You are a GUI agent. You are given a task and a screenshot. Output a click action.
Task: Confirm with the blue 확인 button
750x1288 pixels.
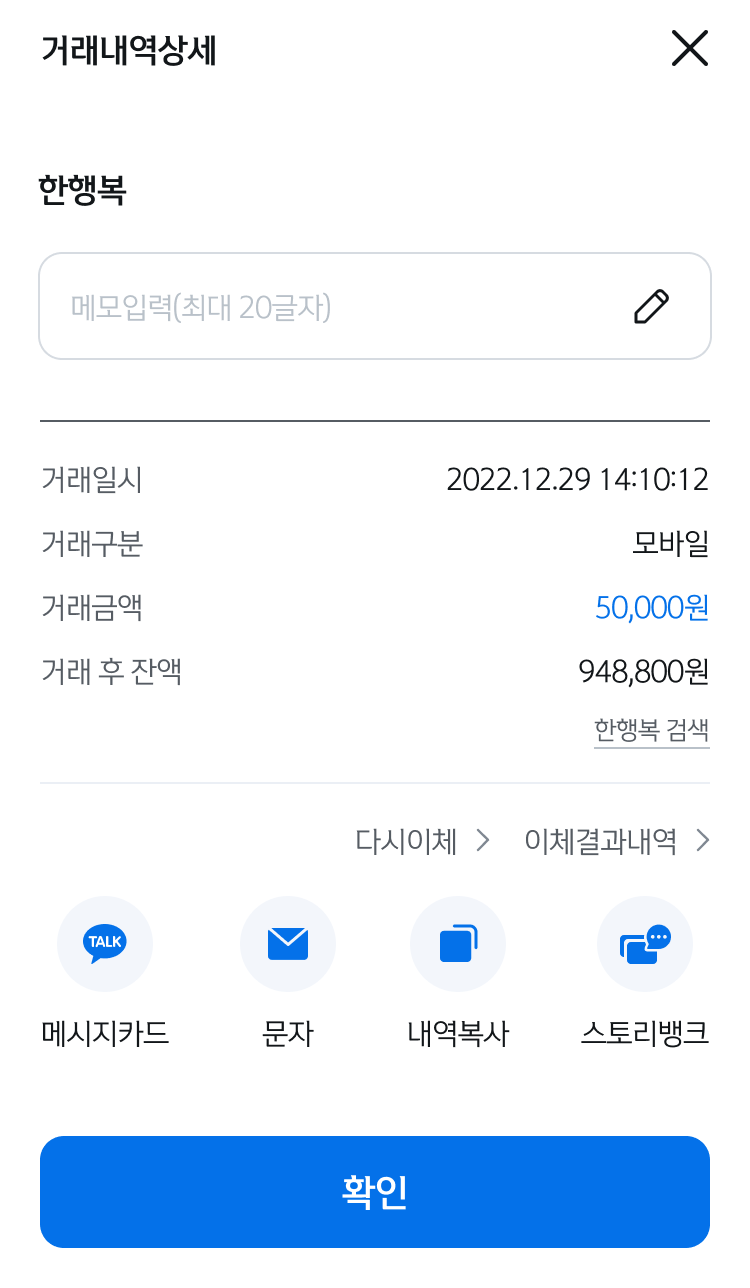click(375, 1192)
